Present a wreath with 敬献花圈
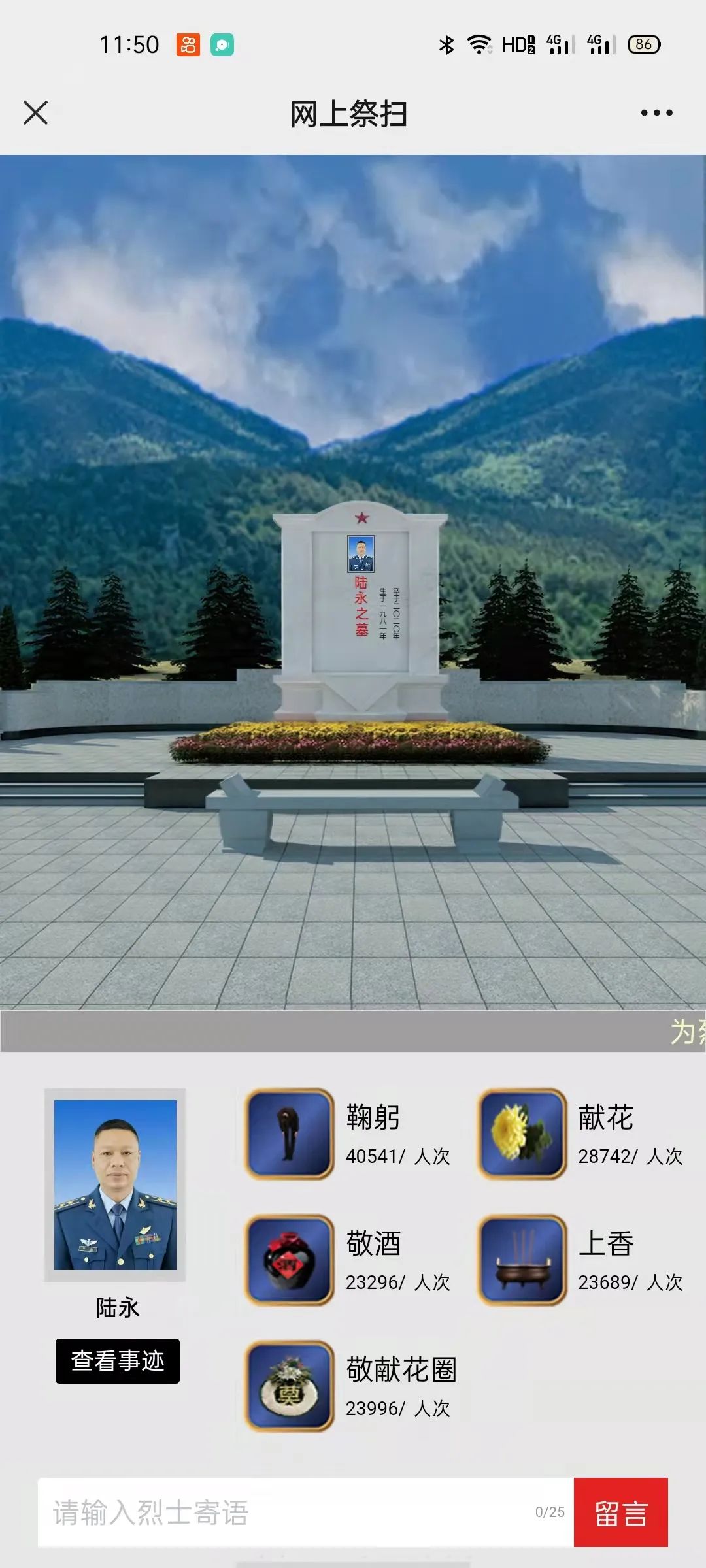706x1568 pixels. pyautogui.click(x=290, y=1386)
